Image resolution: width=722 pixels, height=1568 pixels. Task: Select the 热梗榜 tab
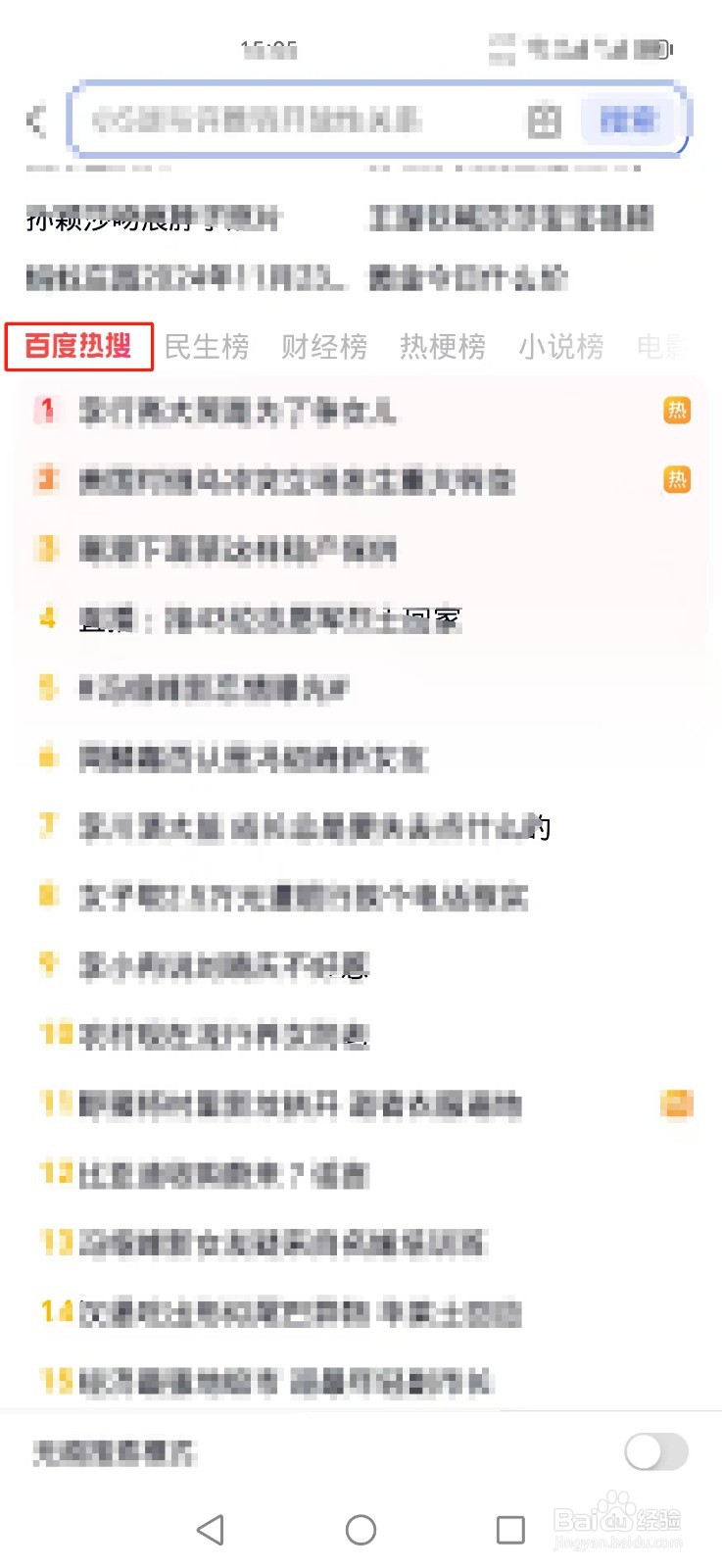(442, 346)
